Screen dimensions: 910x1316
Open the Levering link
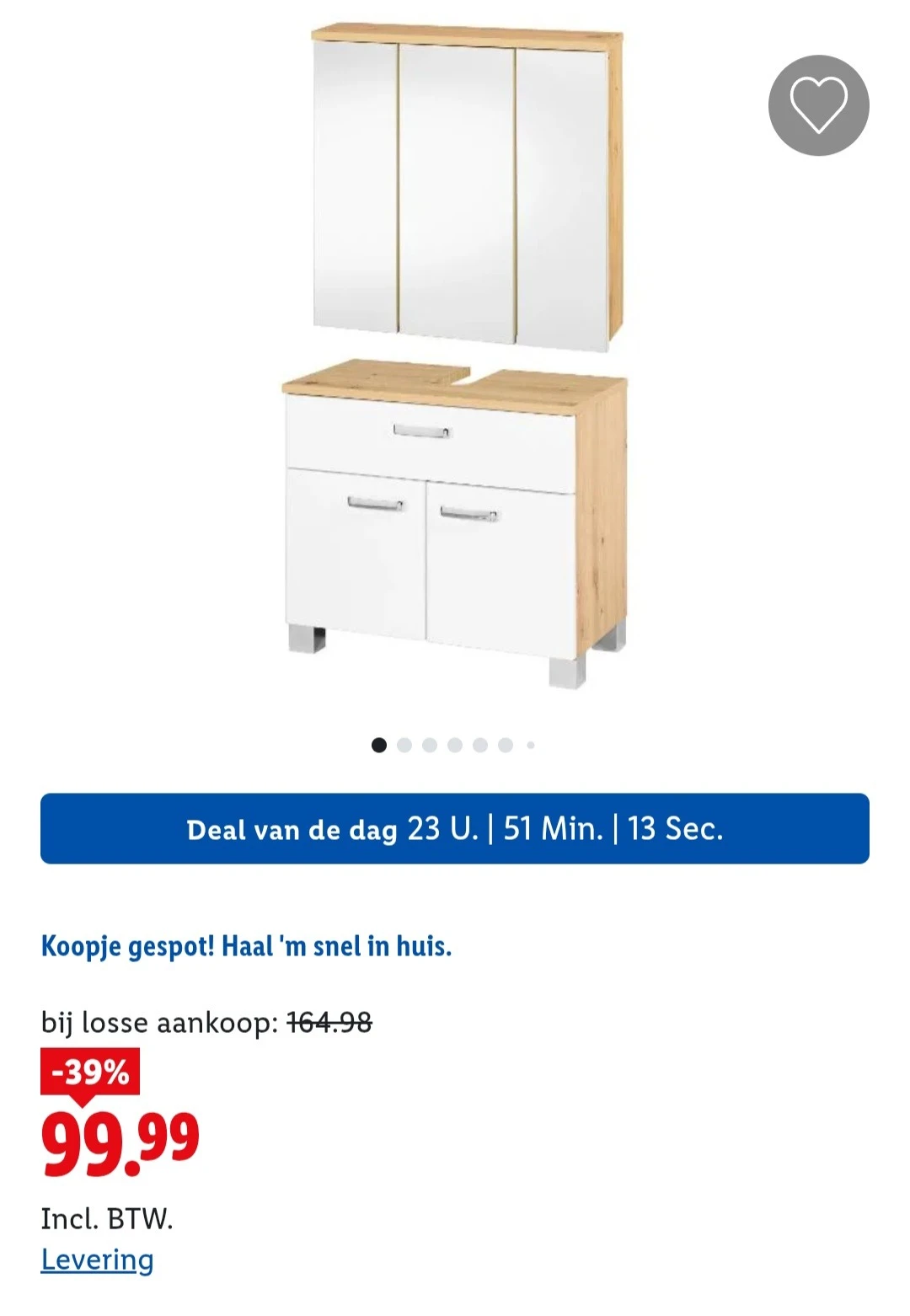coord(97,1260)
